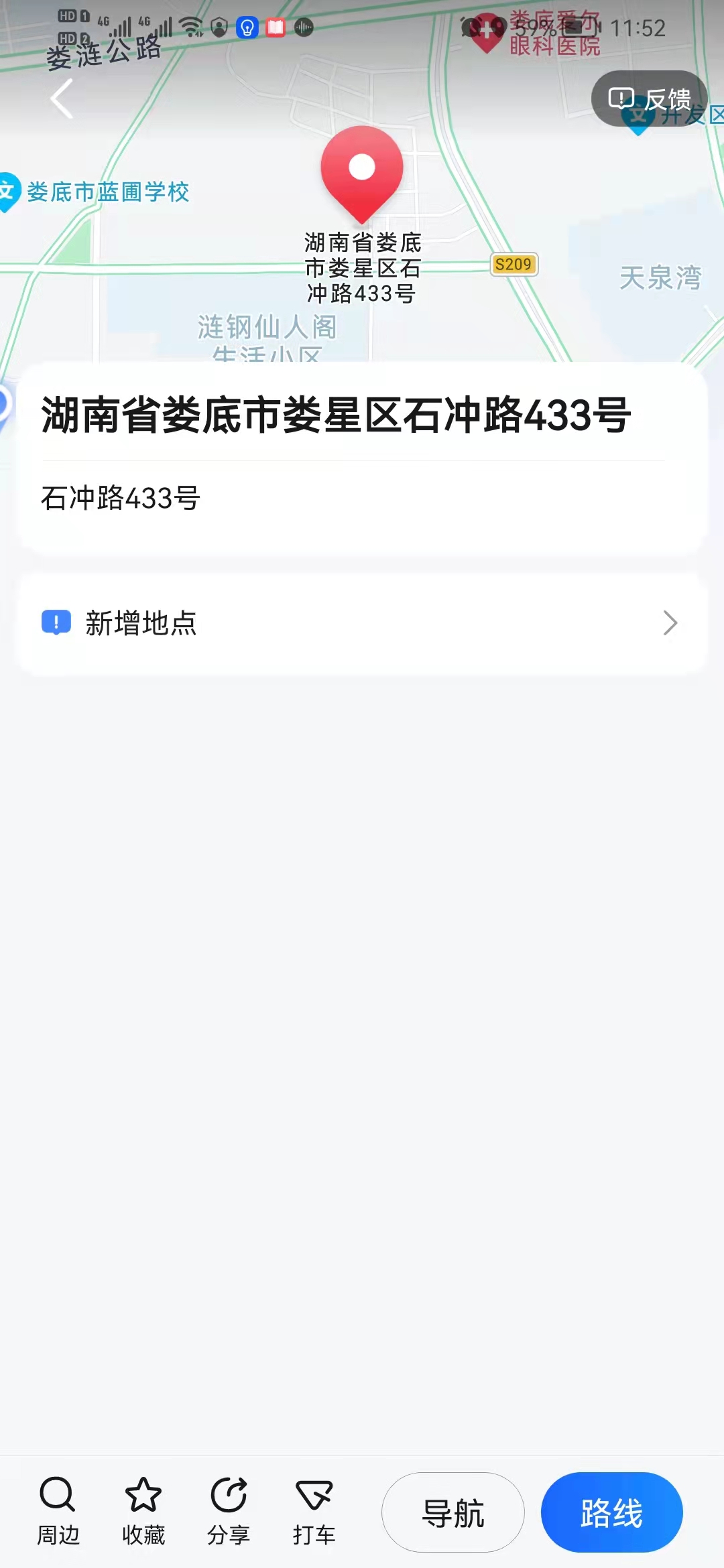Go back using the top-left arrow

tap(62, 99)
